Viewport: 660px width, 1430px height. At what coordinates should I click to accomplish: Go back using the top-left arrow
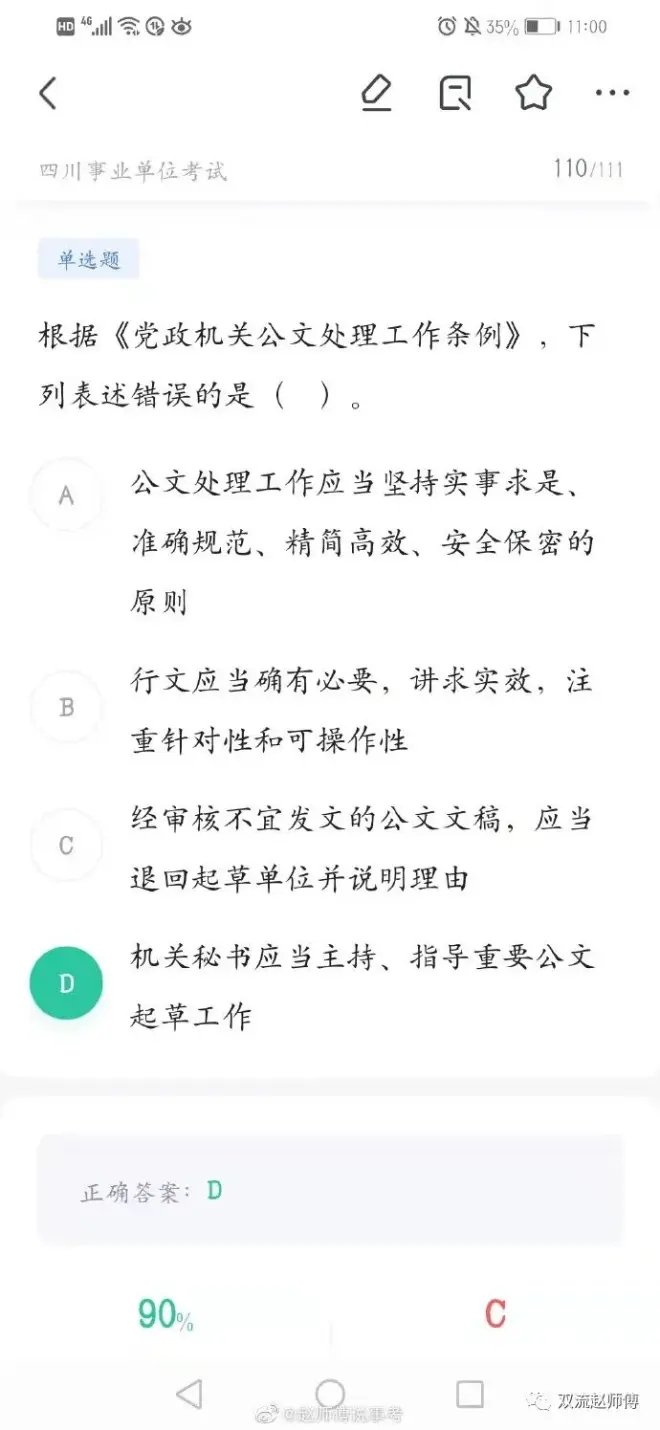tap(47, 93)
